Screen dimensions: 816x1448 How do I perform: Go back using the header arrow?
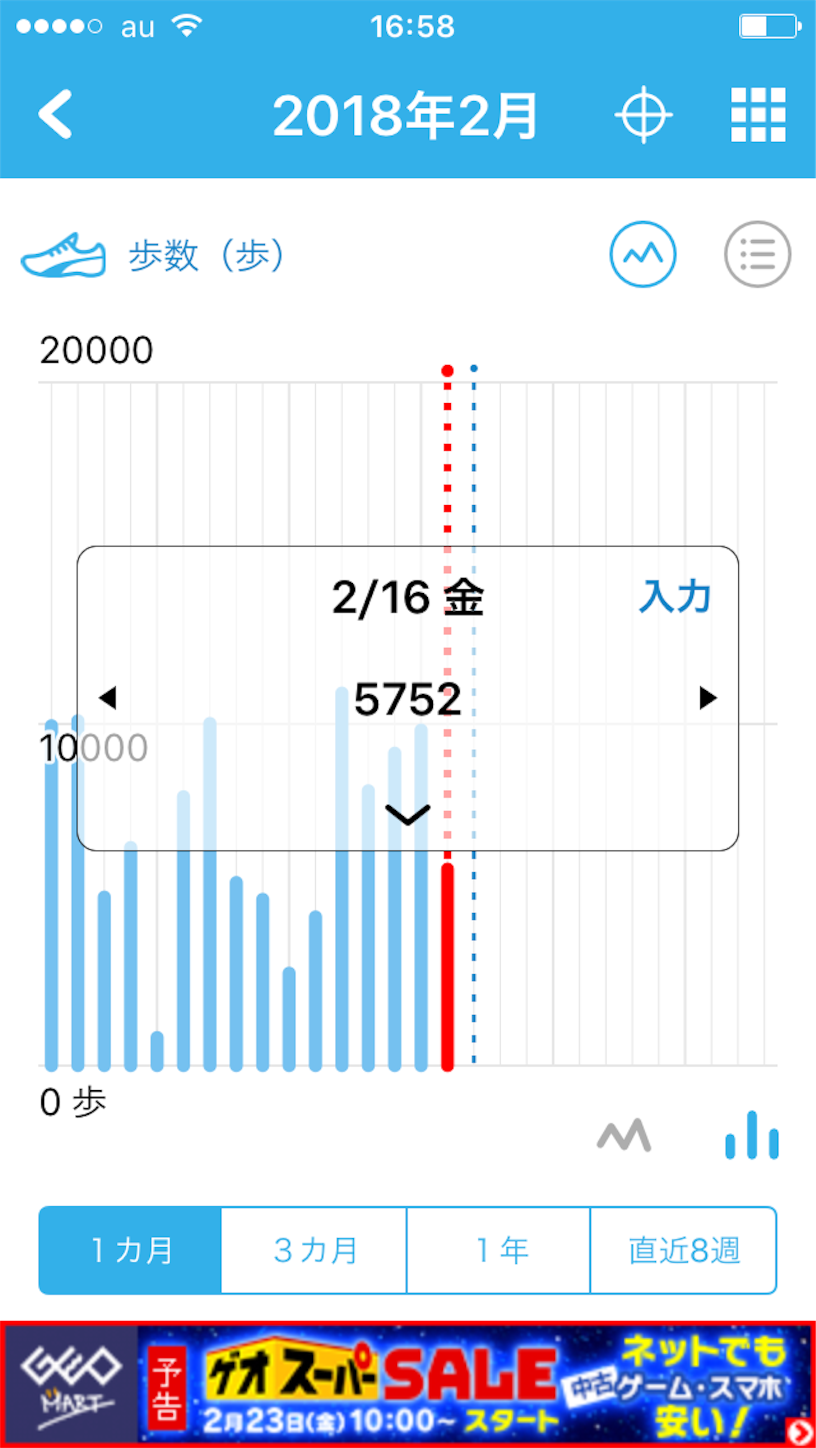tap(55, 115)
